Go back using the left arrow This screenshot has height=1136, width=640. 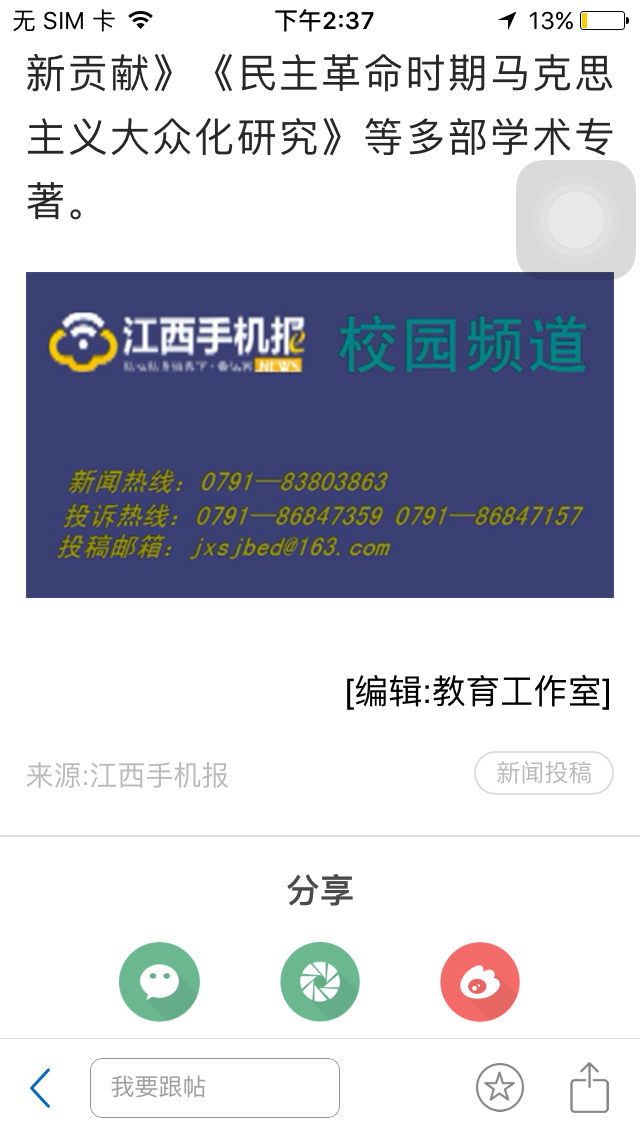tap(40, 1087)
